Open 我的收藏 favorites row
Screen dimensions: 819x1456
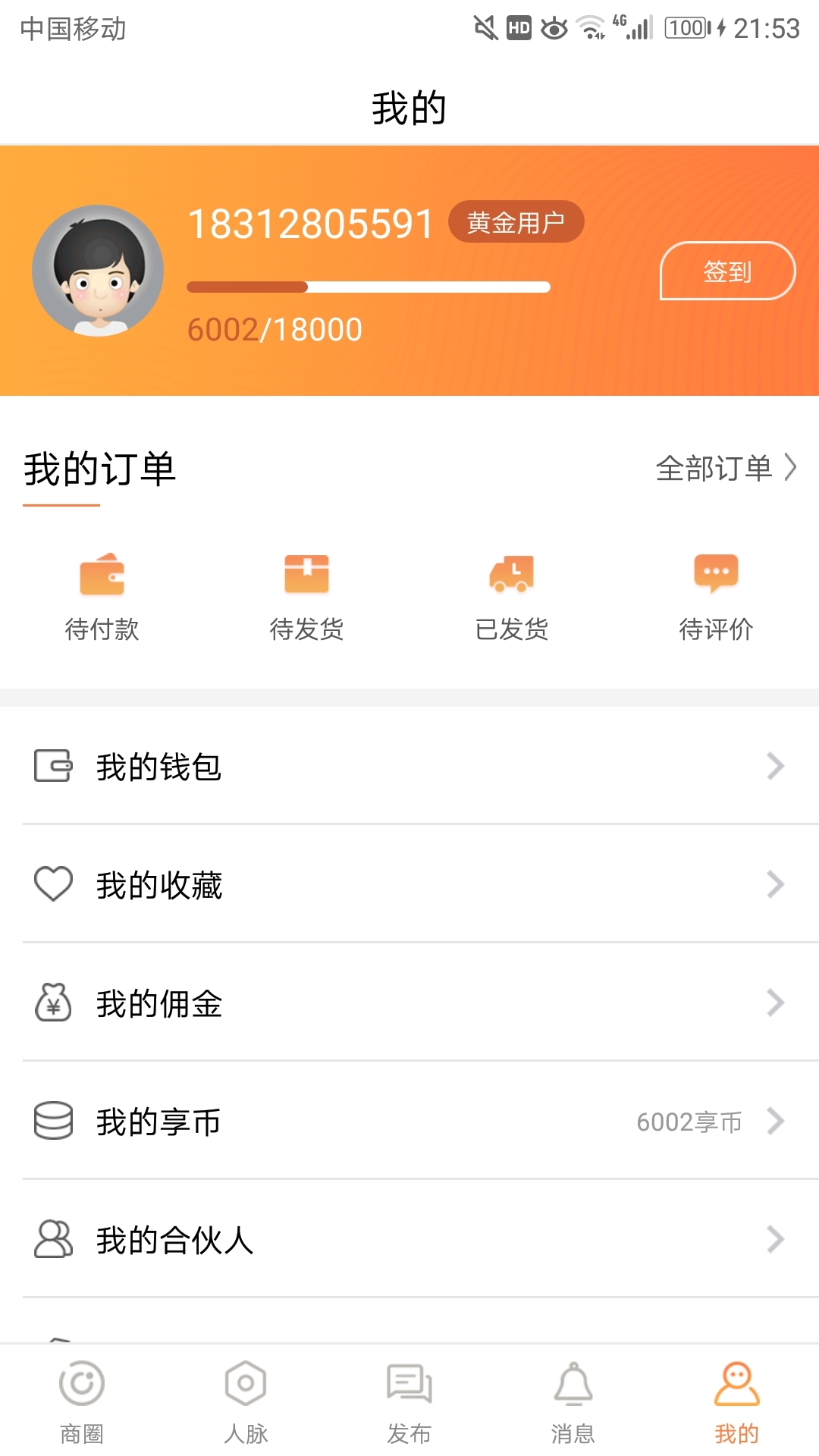(409, 885)
